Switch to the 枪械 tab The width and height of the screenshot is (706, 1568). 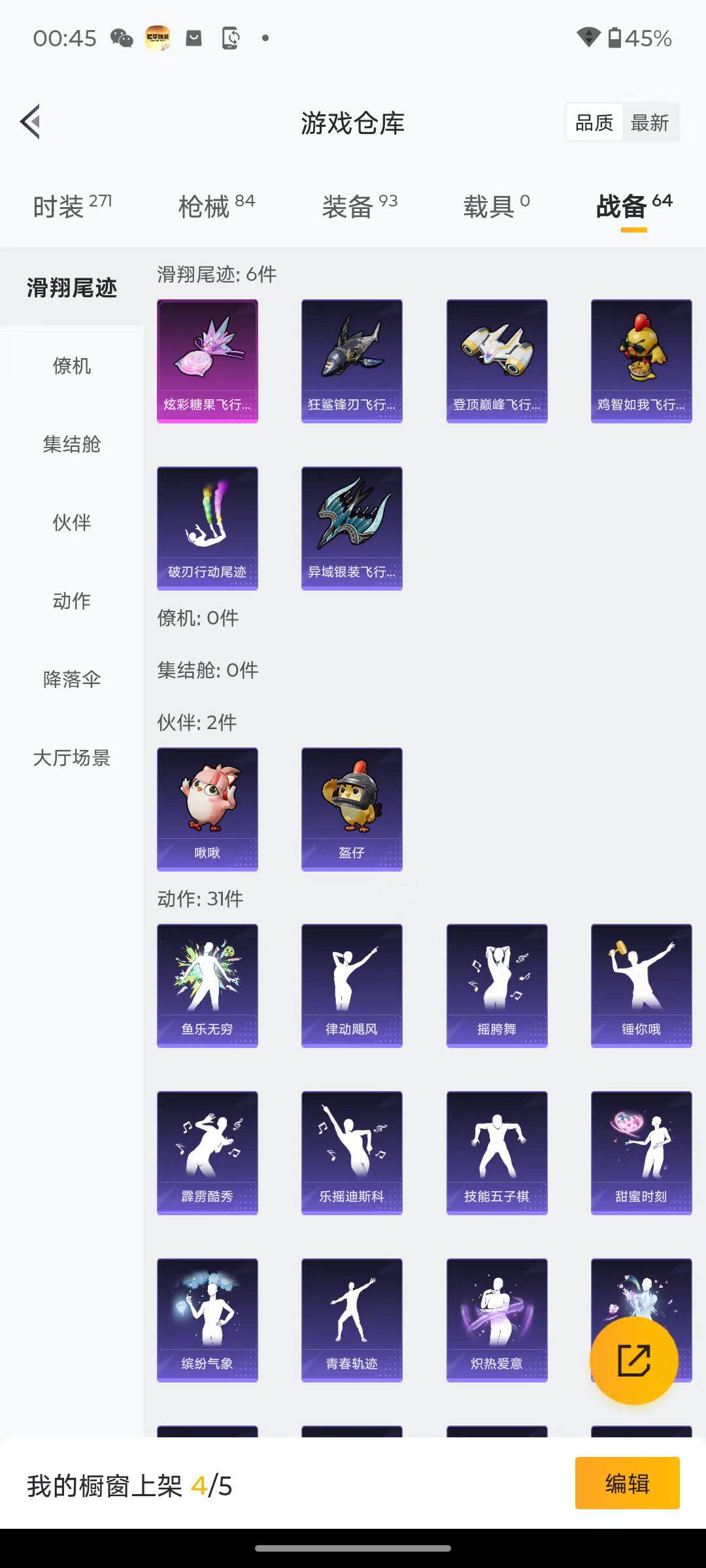click(x=216, y=206)
